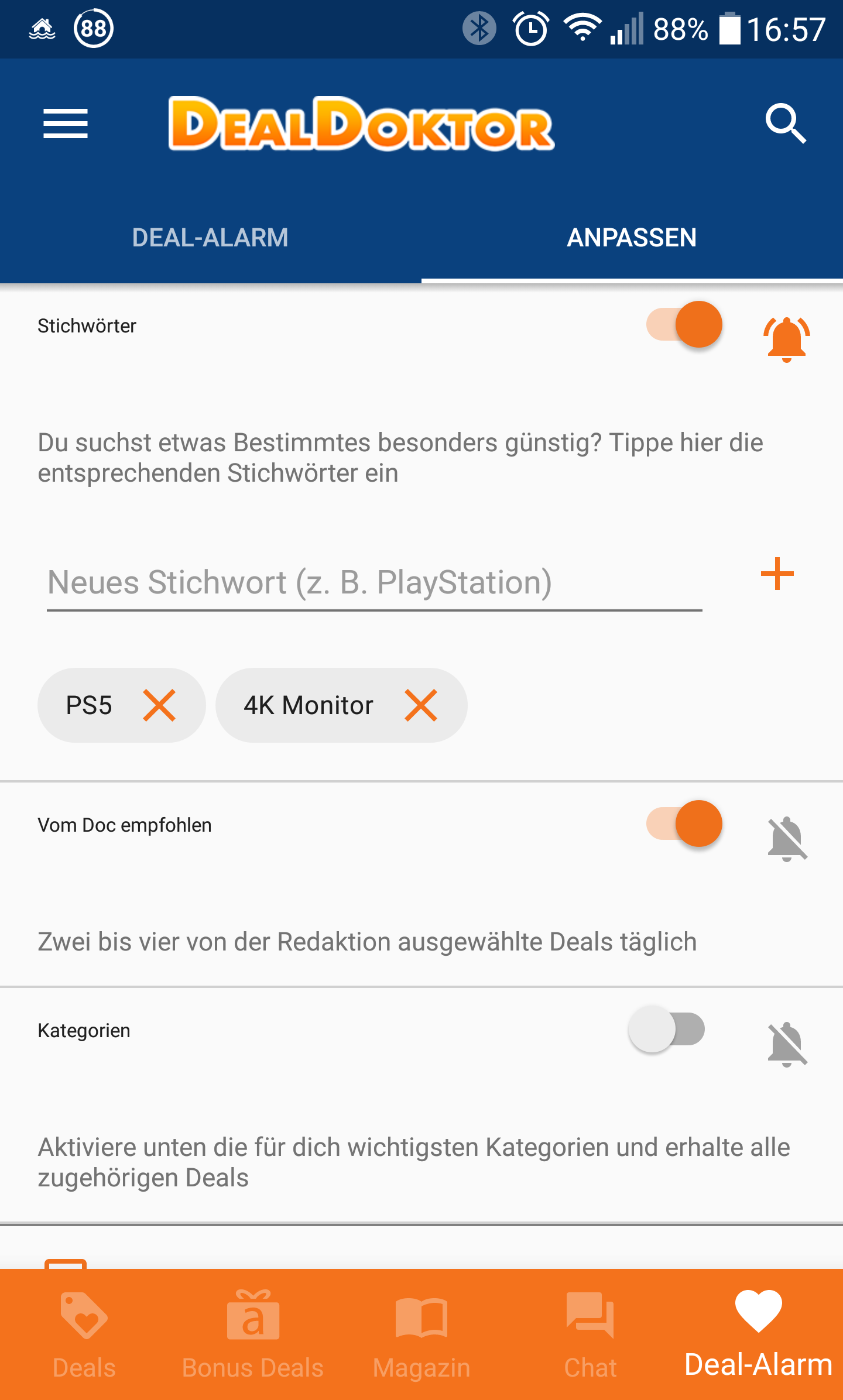Open the hamburger menu
The height and width of the screenshot is (1400, 843).
click(x=66, y=123)
